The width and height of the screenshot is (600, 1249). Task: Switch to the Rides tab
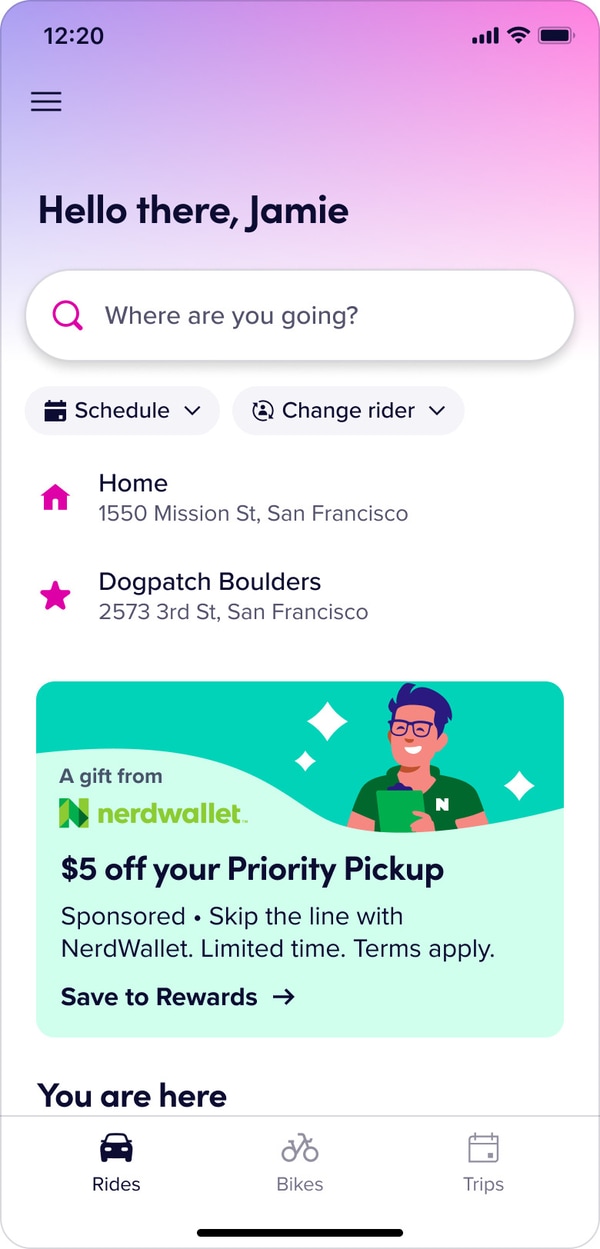click(x=116, y=1162)
